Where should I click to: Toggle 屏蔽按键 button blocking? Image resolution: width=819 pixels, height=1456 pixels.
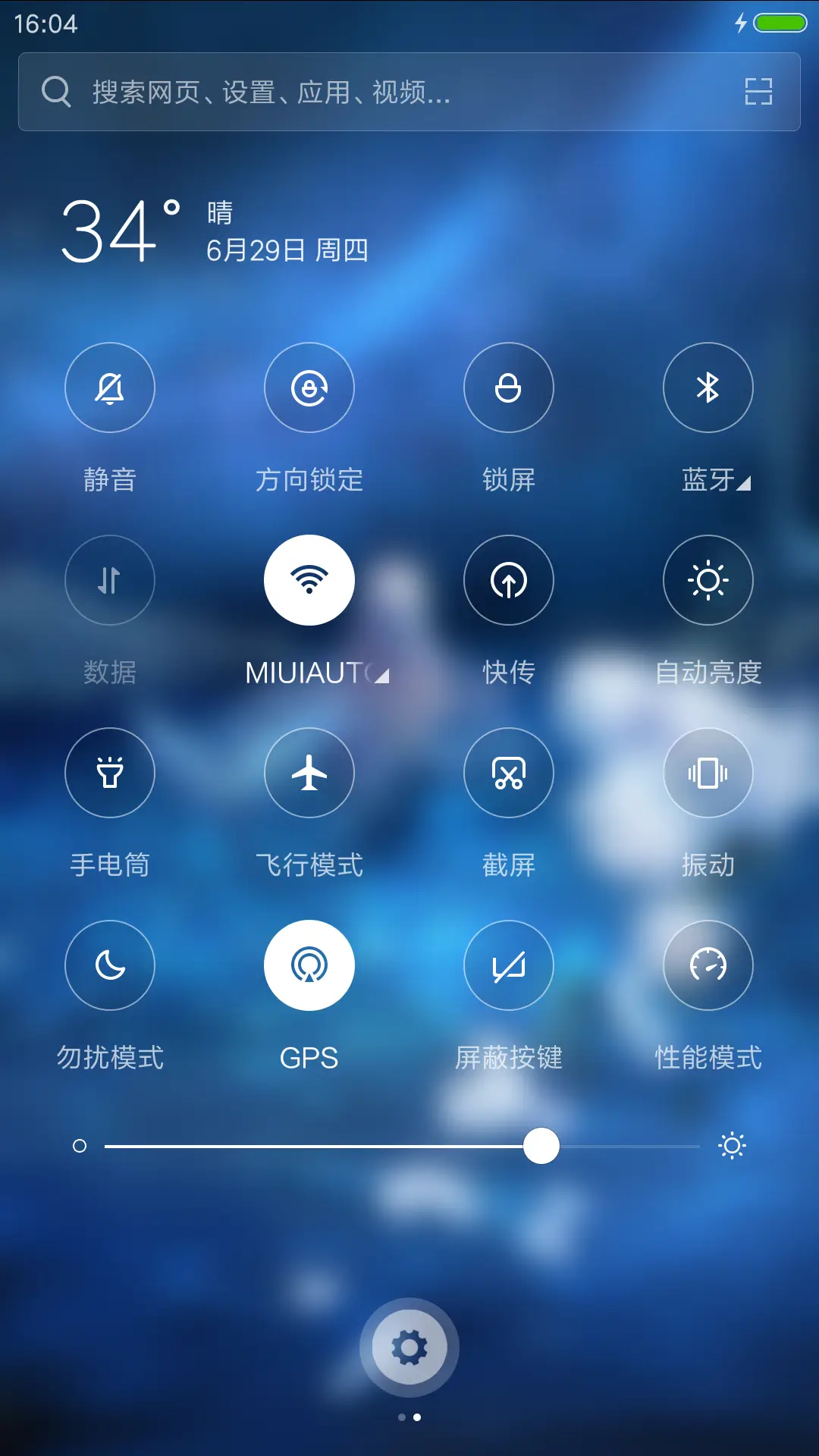(x=509, y=965)
